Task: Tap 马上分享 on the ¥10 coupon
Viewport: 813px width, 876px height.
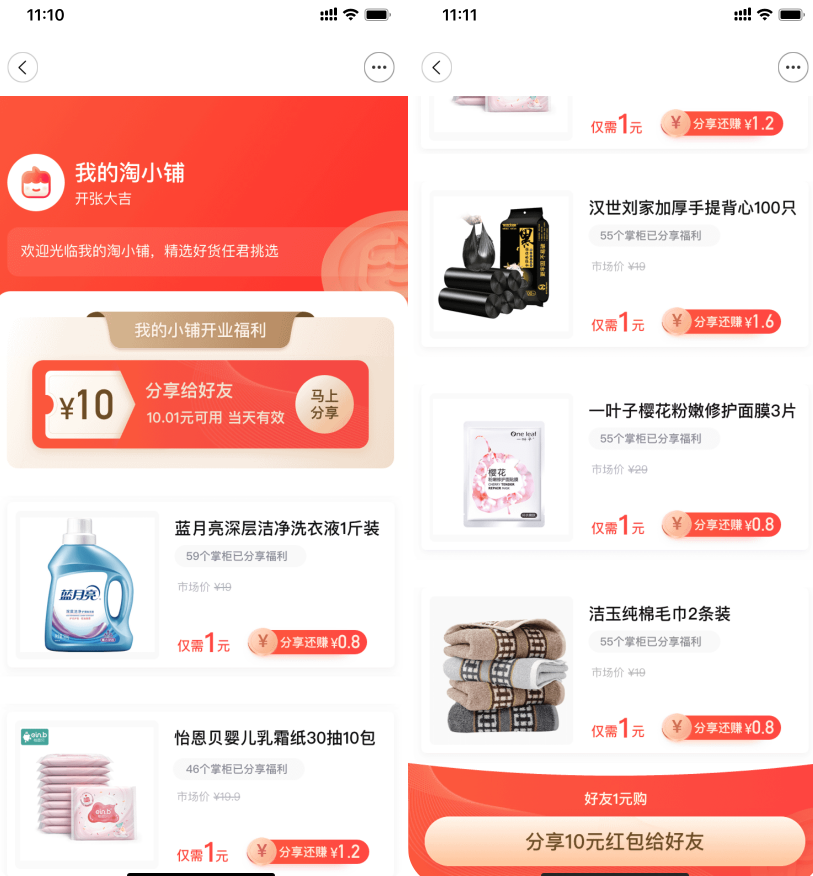Action: pos(324,404)
